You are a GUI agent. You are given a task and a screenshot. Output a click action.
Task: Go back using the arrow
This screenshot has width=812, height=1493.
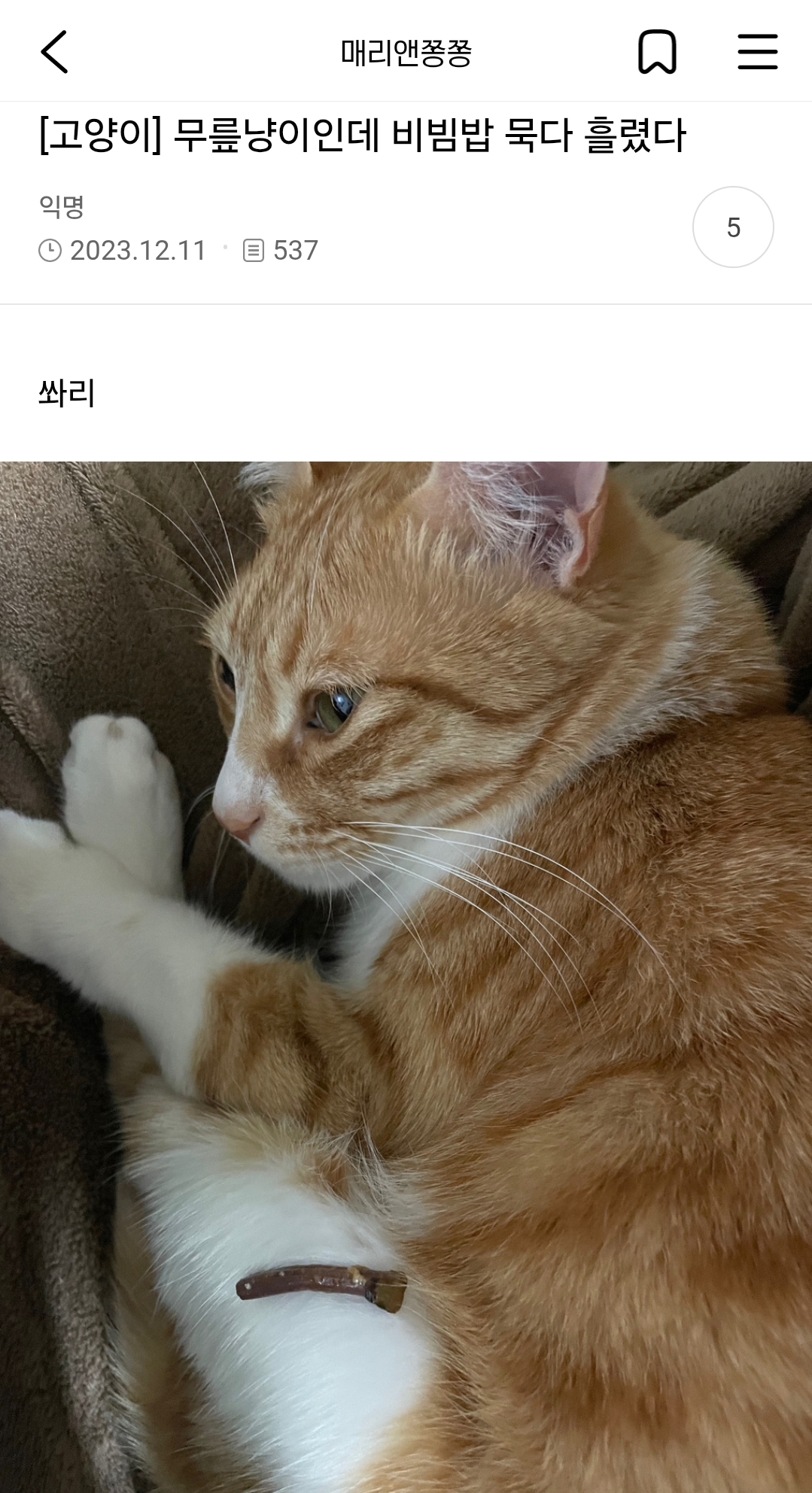click(54, 52)
